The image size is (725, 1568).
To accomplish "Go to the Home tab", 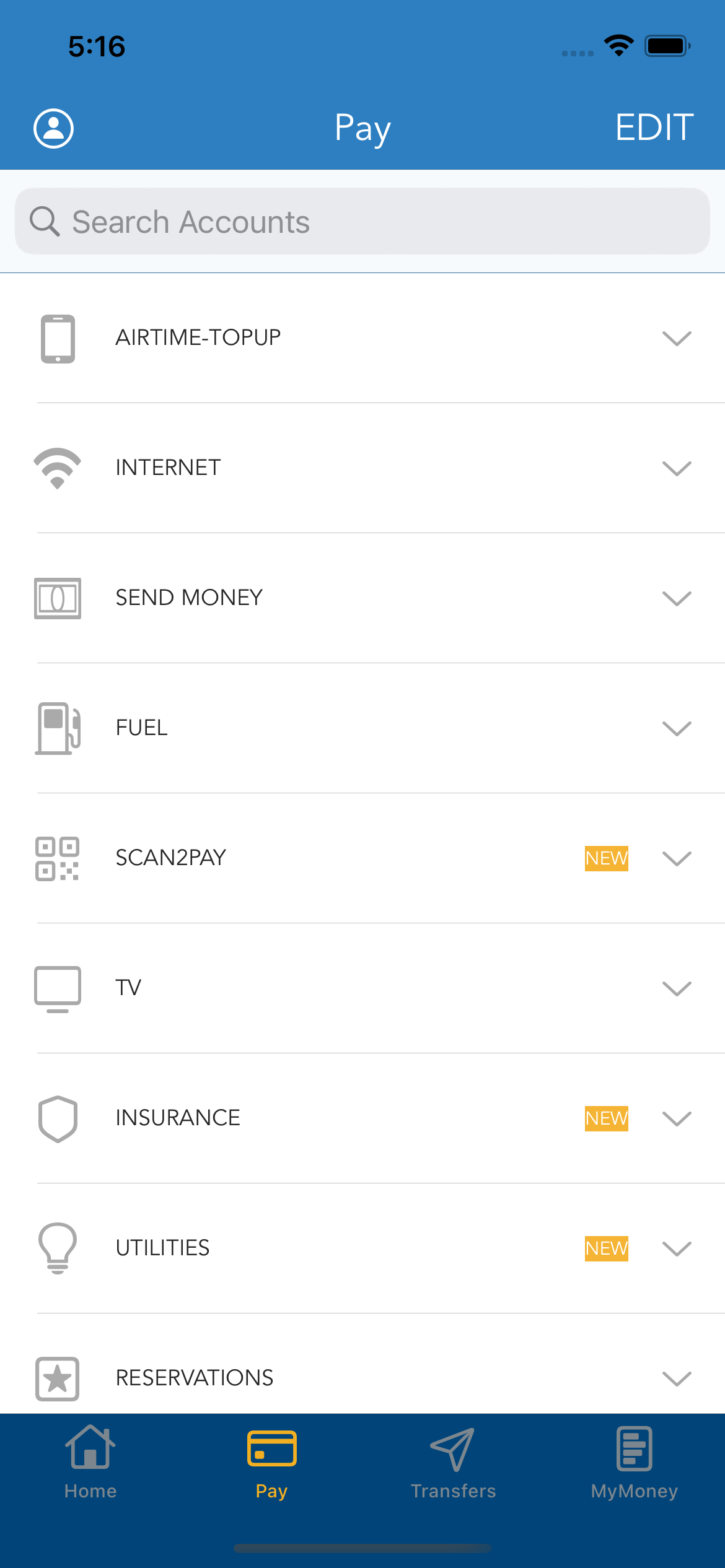I will (90, 1463).
